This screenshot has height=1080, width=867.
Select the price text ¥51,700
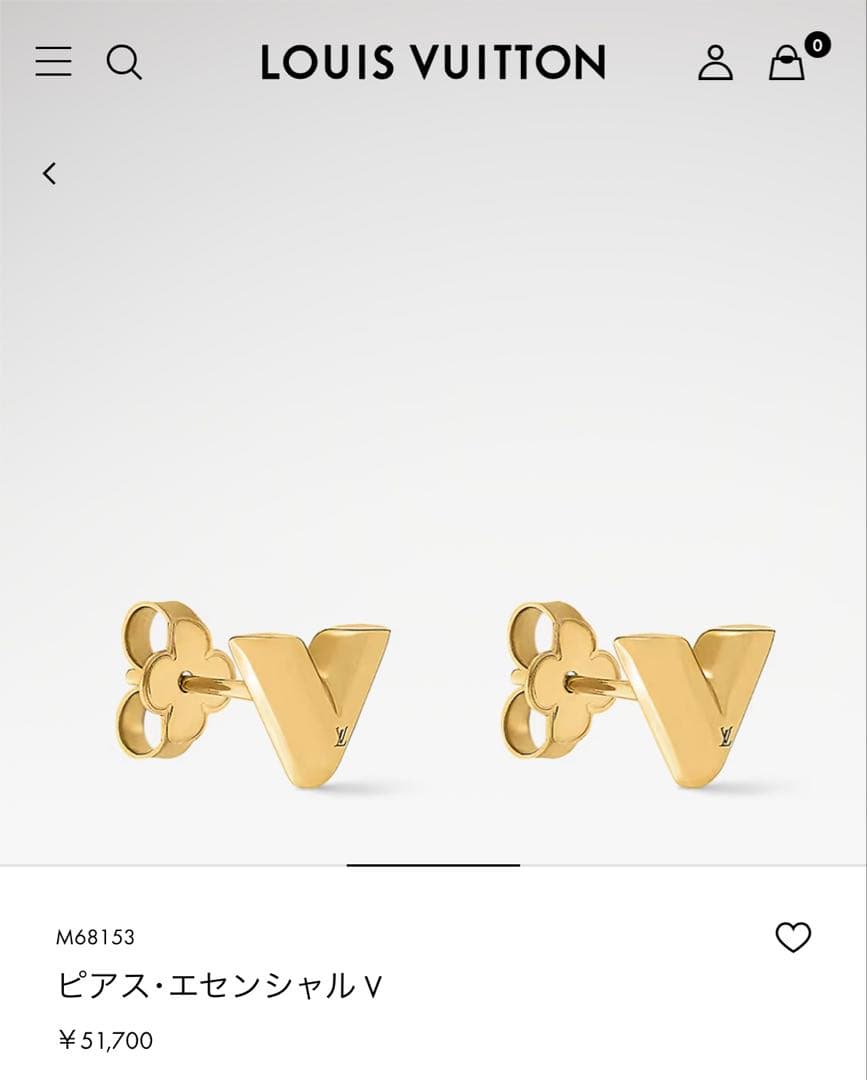point(103,1040)
